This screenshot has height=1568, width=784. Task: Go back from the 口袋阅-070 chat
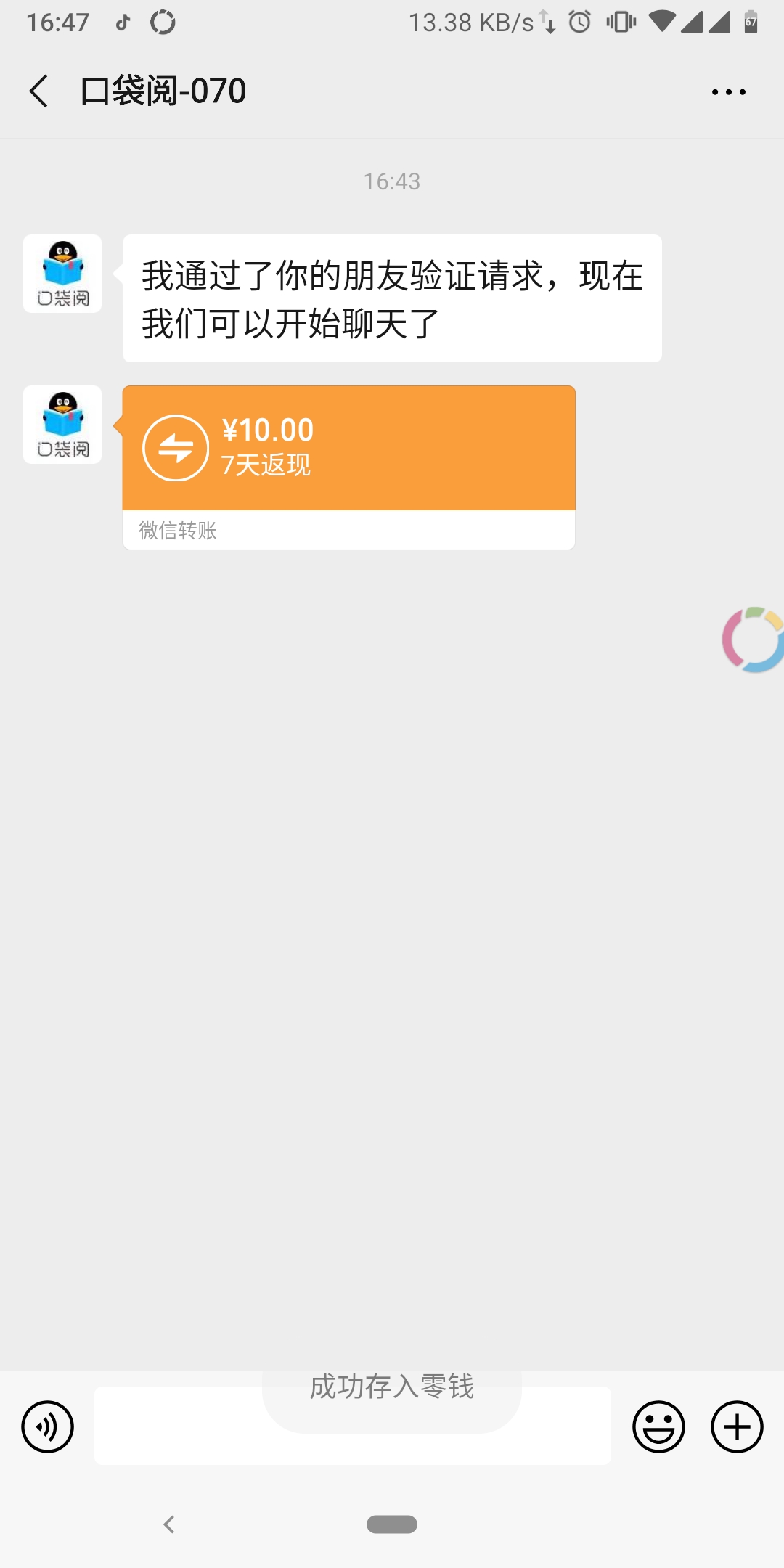pos(39,91)
